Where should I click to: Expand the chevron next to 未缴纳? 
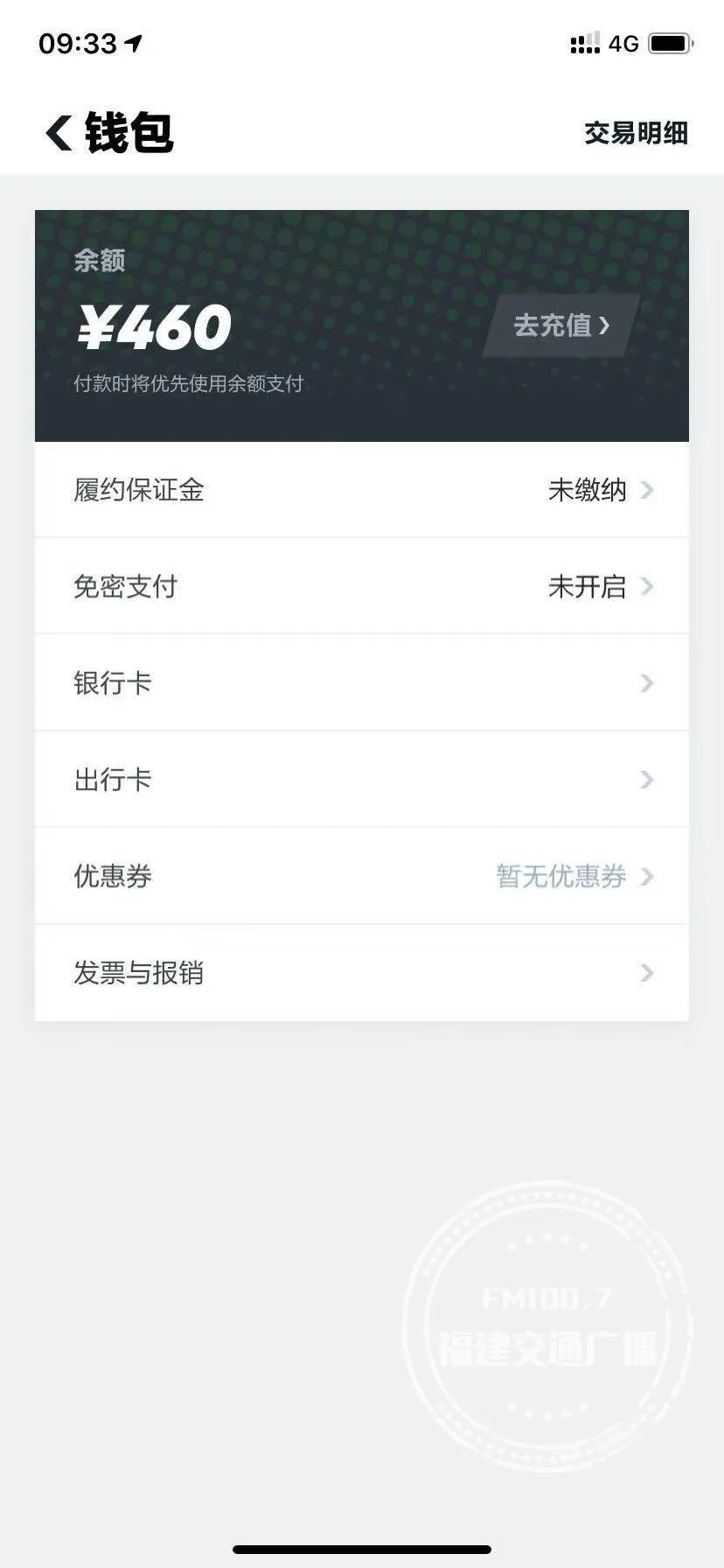pos(646,491)
